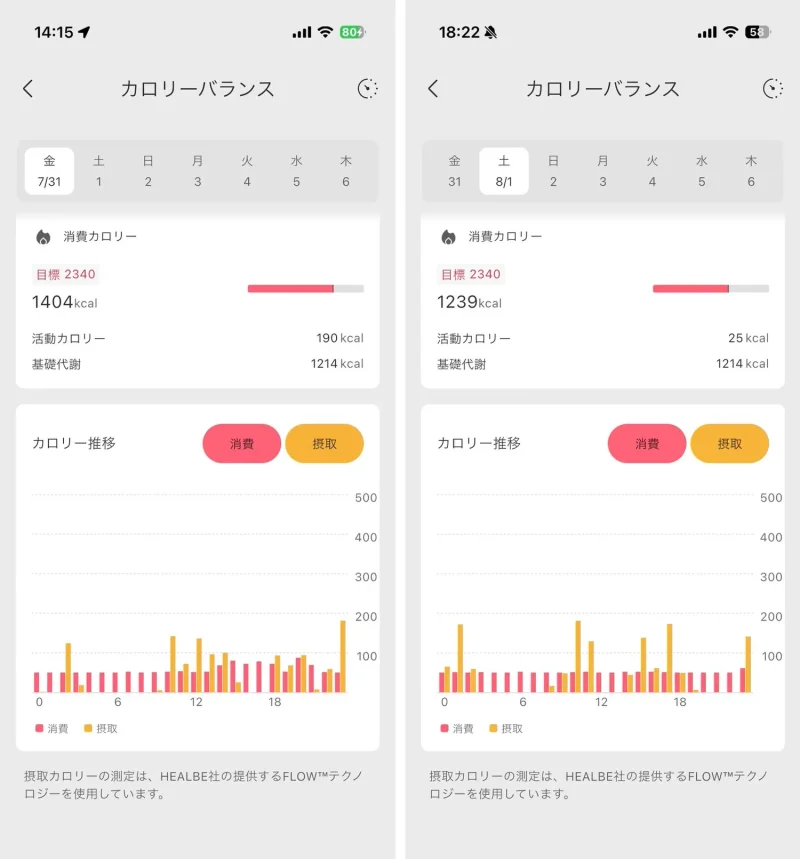
Task: Toggle the 摂取 filter on the 1239kcal screen
Action: [x=729, y=443]
